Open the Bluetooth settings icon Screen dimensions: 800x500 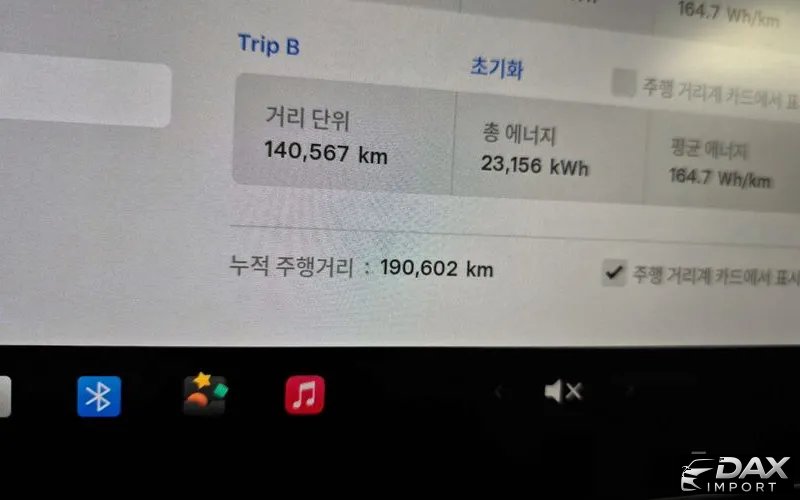(x=98, y=395)
